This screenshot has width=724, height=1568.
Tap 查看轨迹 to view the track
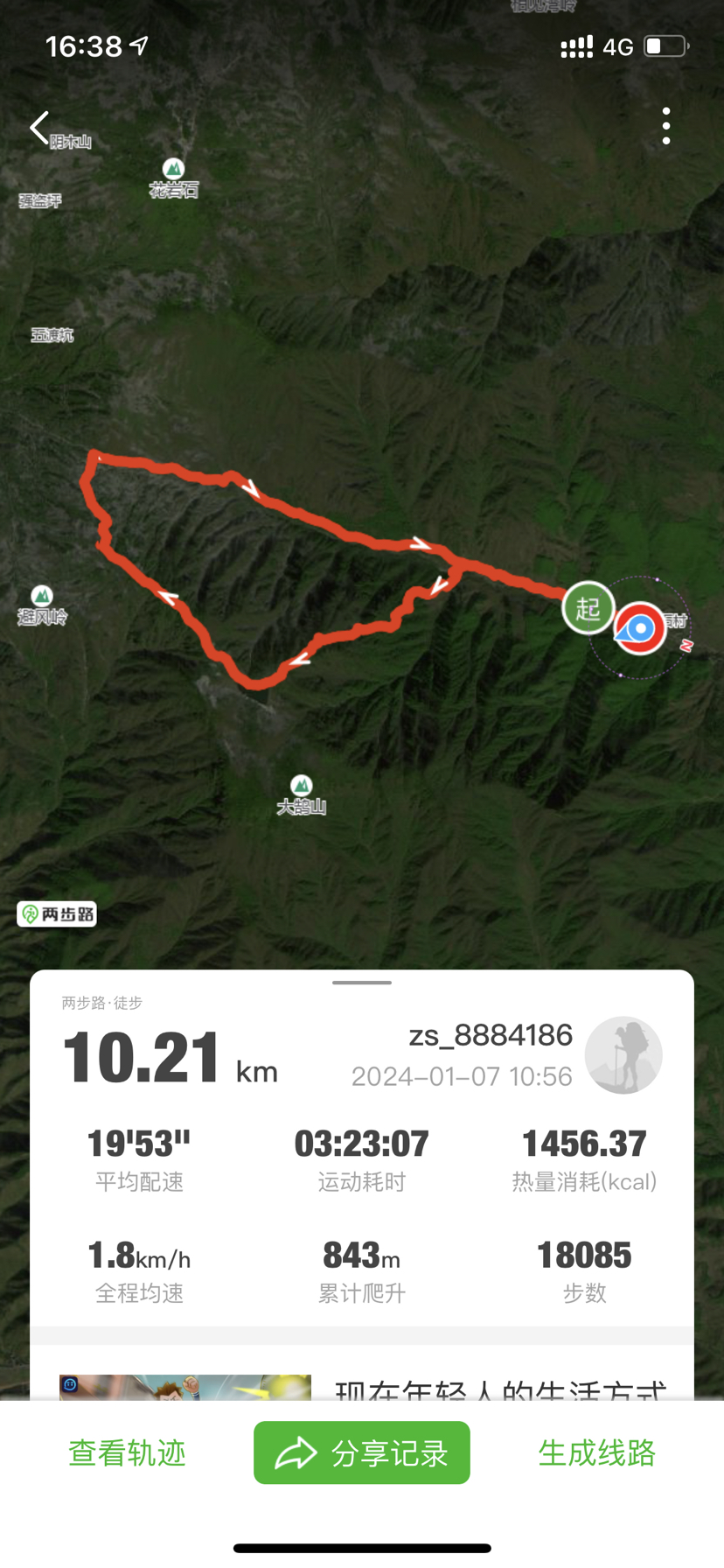128,1453
